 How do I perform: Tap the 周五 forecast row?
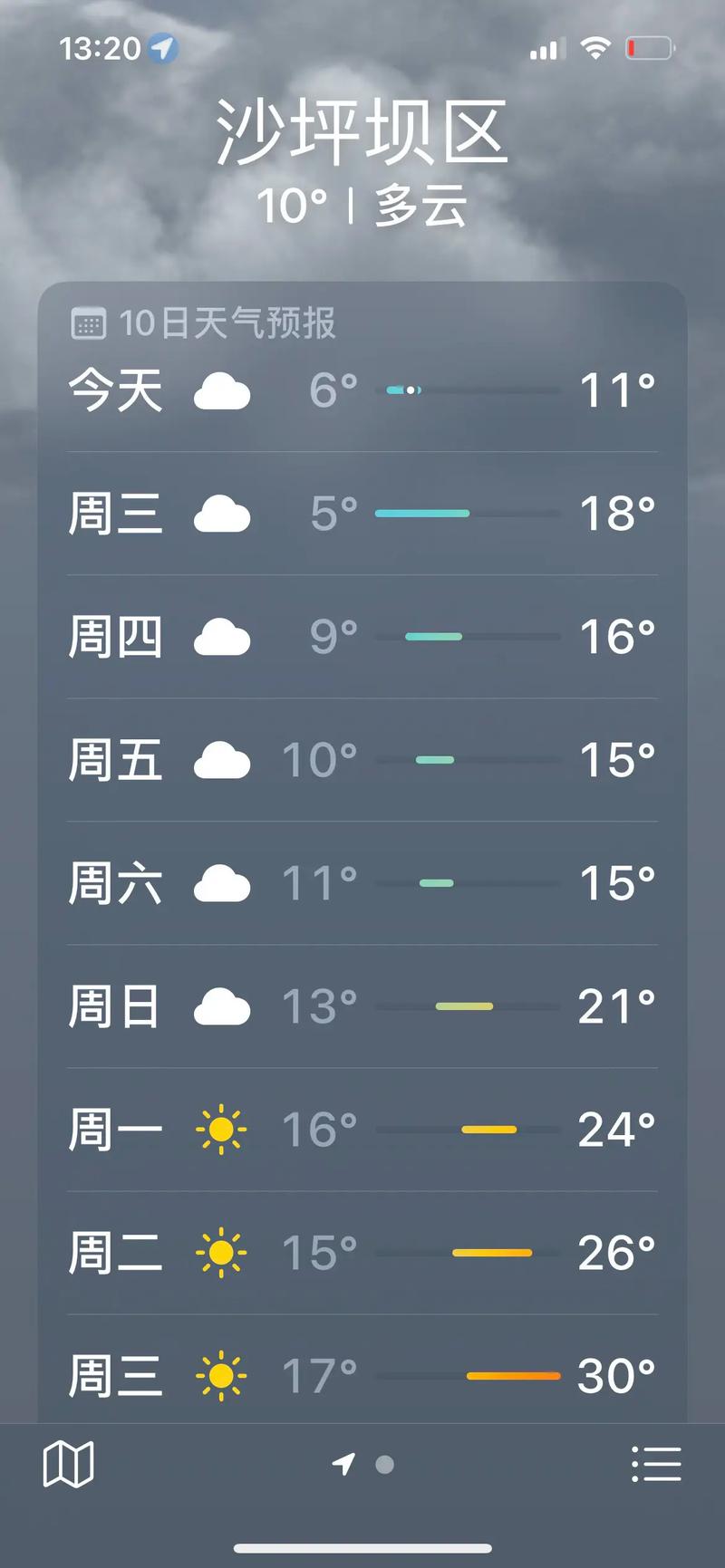pyautogui.click(x=362, y=761)
